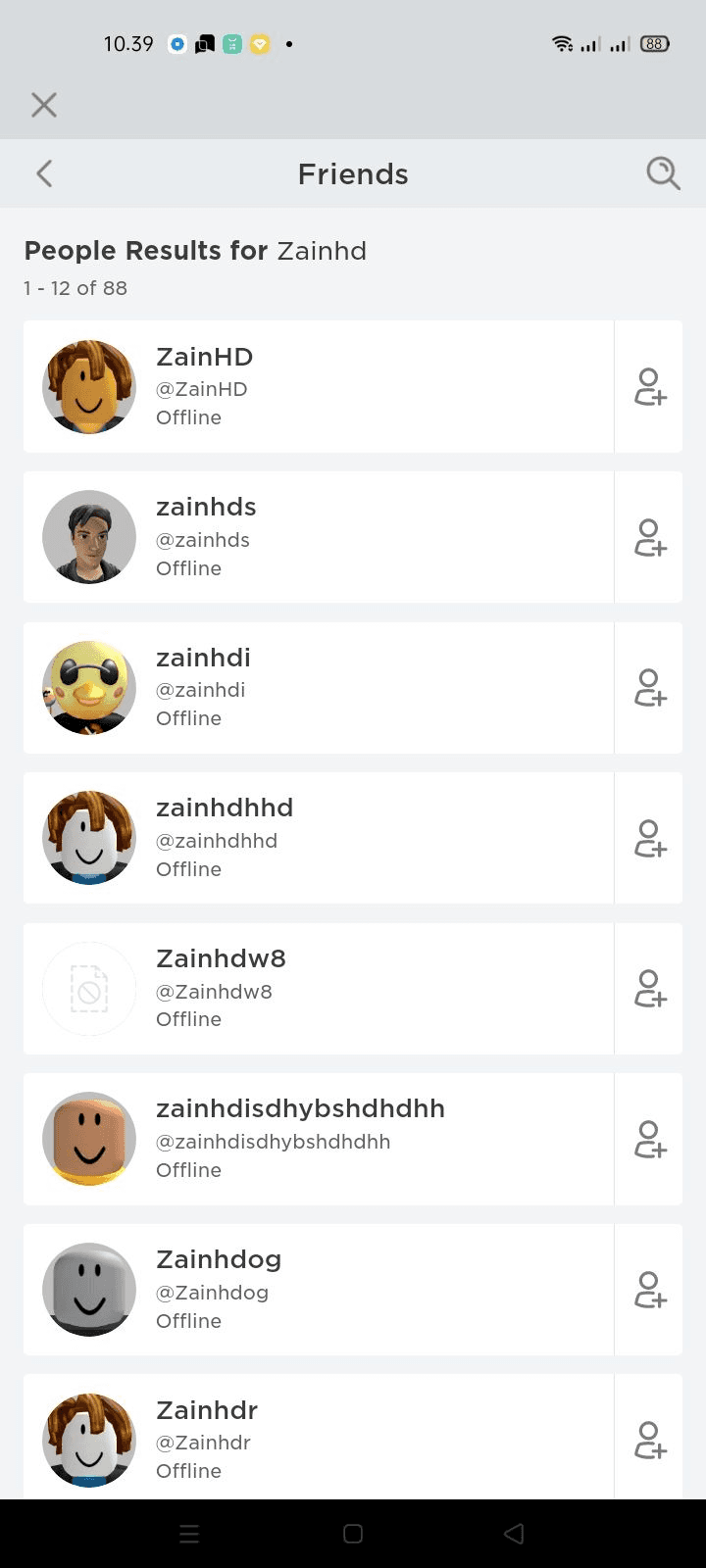
Task: Open zainhds profile result
Action: point(319,537)
